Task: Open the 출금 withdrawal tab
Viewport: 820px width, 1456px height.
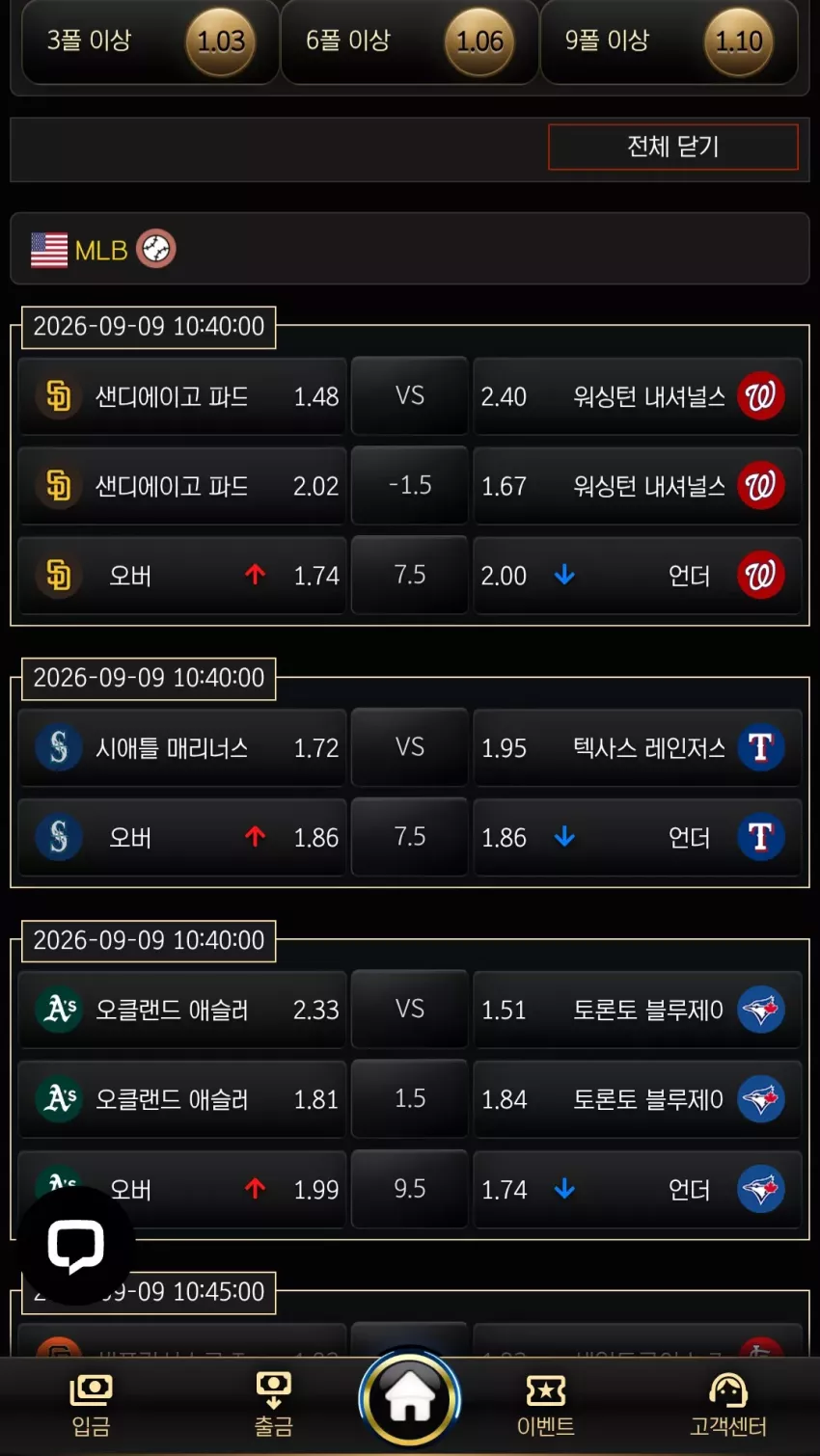Action: pos(273,1406)
